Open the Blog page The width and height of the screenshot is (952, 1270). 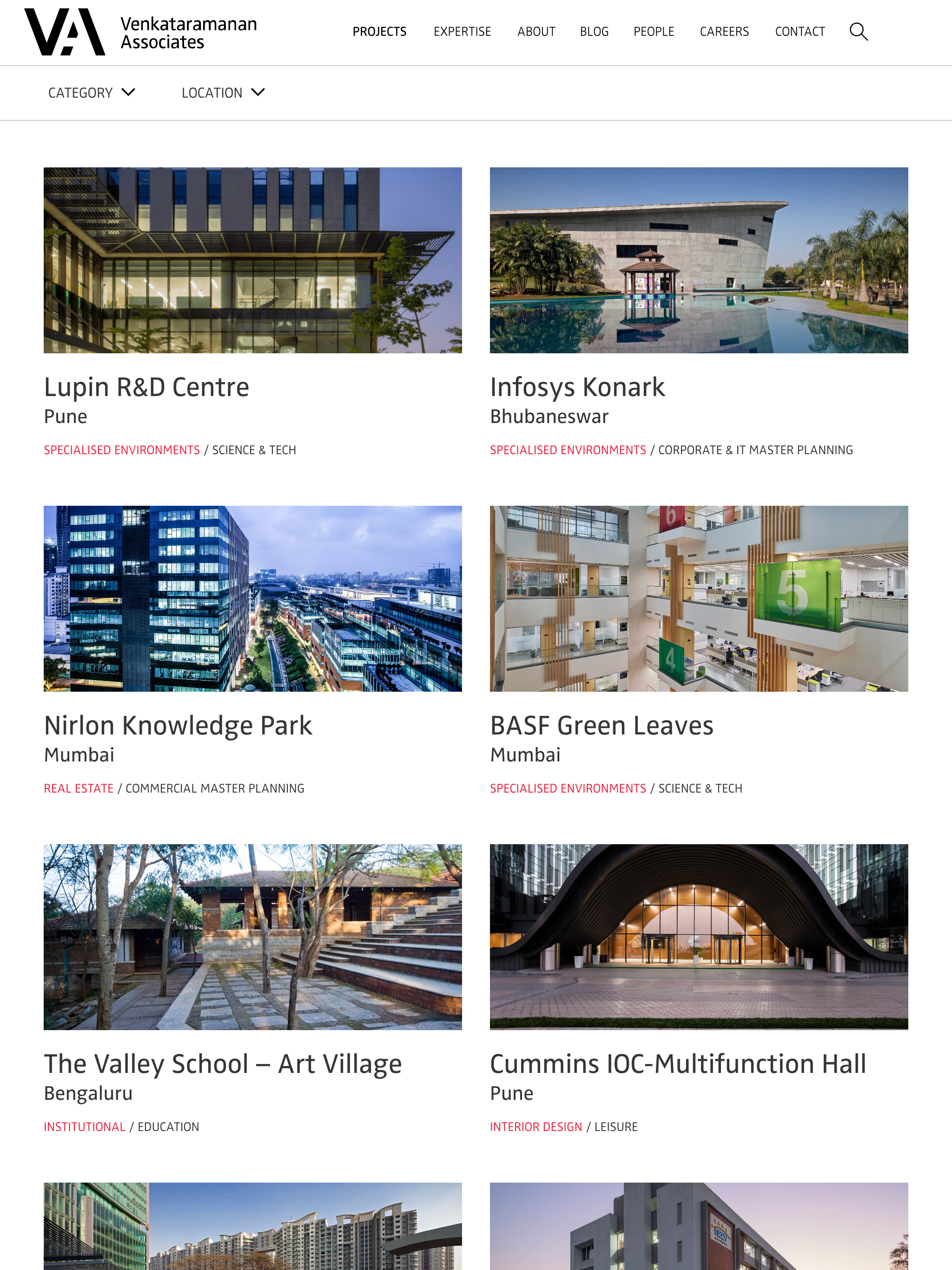(x=594, y=32)
